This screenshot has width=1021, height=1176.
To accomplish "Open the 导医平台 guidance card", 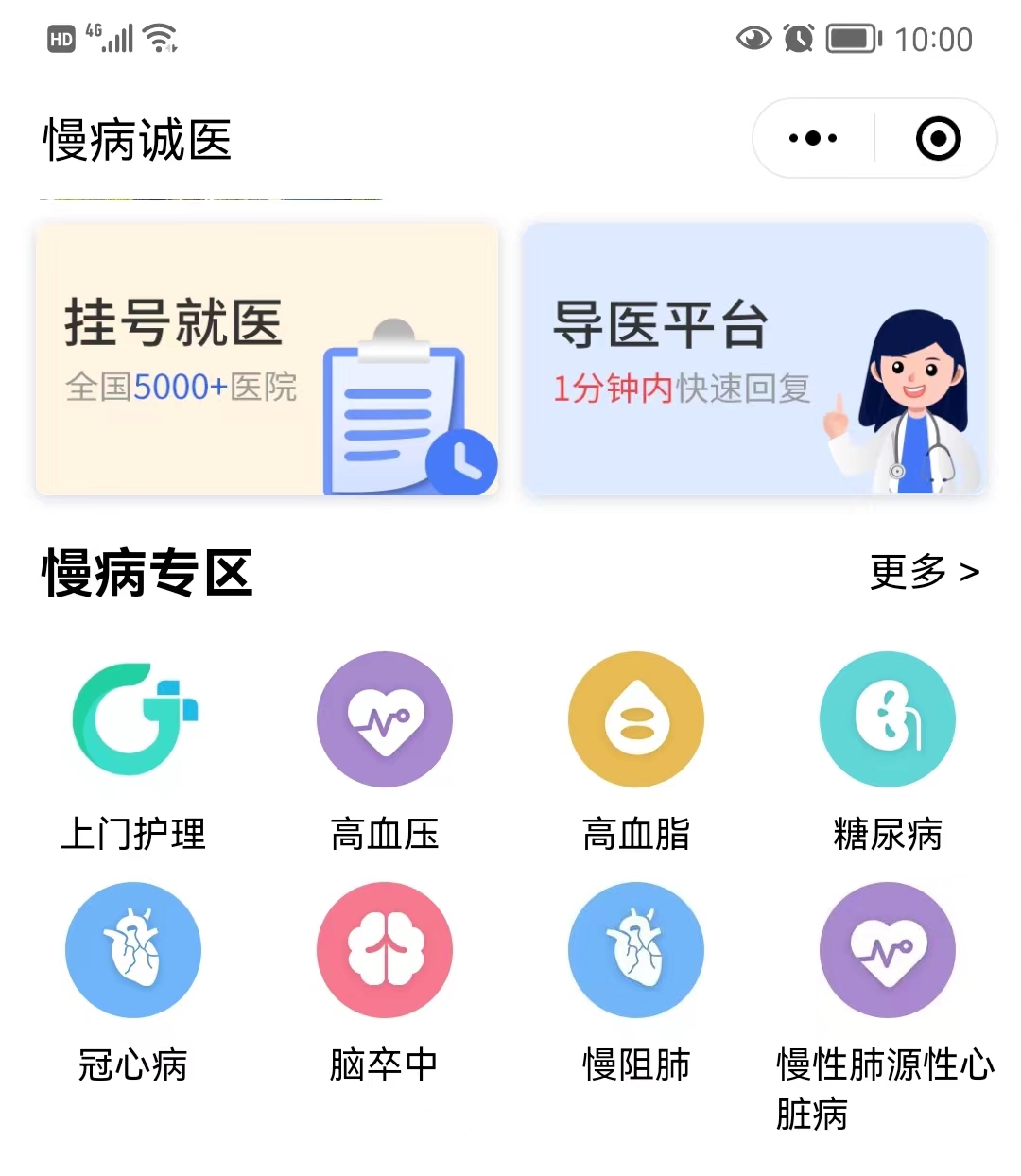I will point(754,359).
